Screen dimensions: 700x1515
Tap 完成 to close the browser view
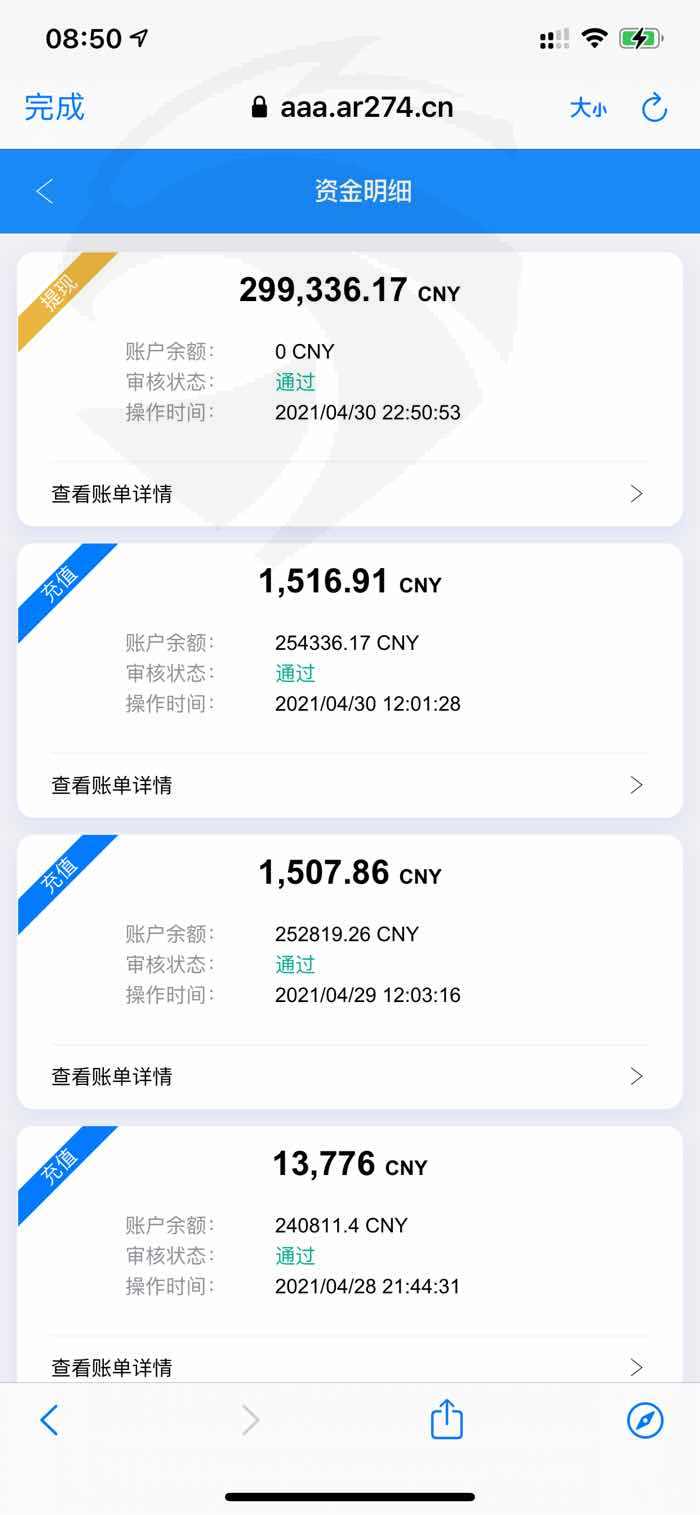[x=55, y=107]
